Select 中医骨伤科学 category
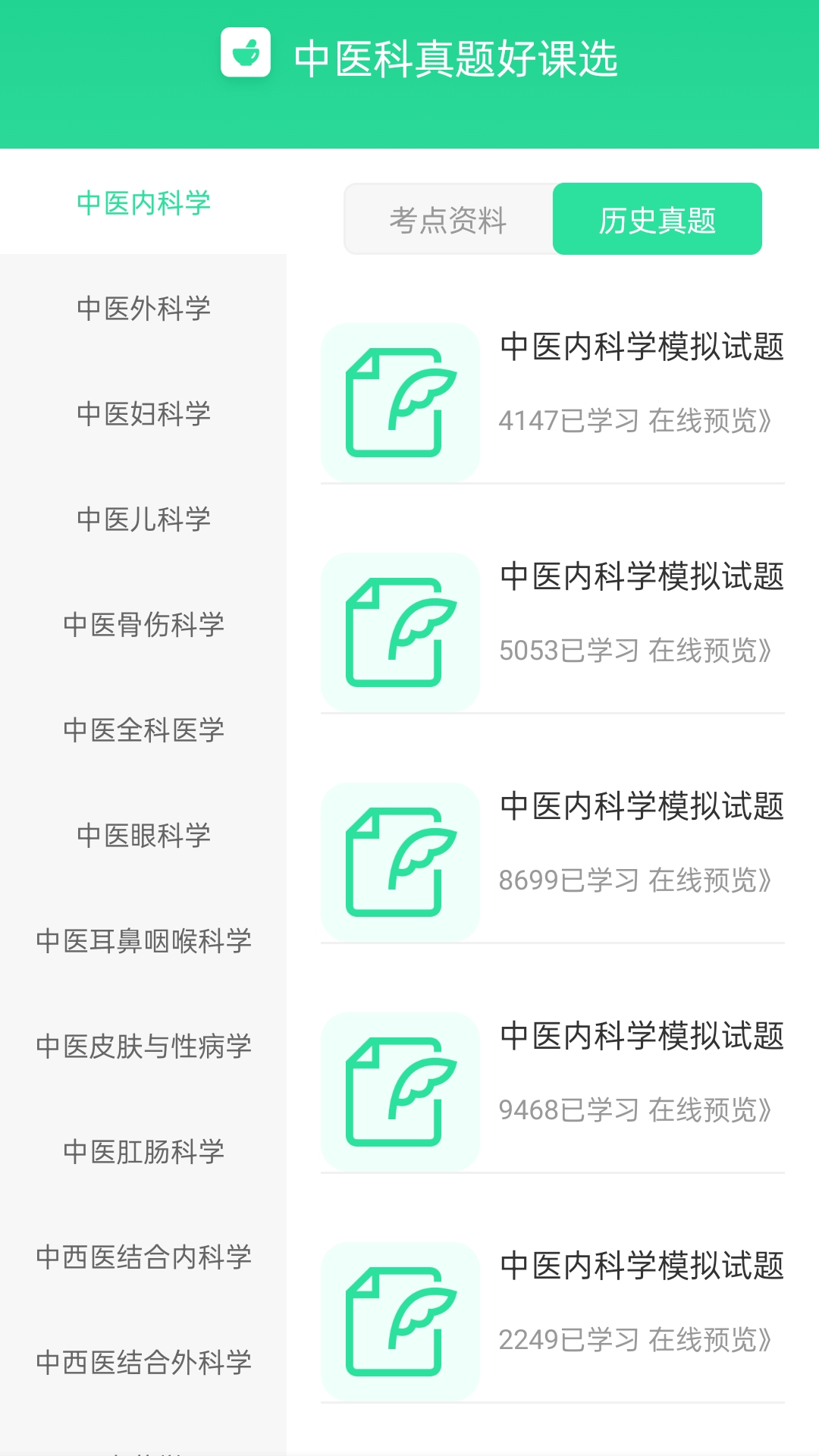This screenshot has height=1456, width=819. [x=146, y=625]
